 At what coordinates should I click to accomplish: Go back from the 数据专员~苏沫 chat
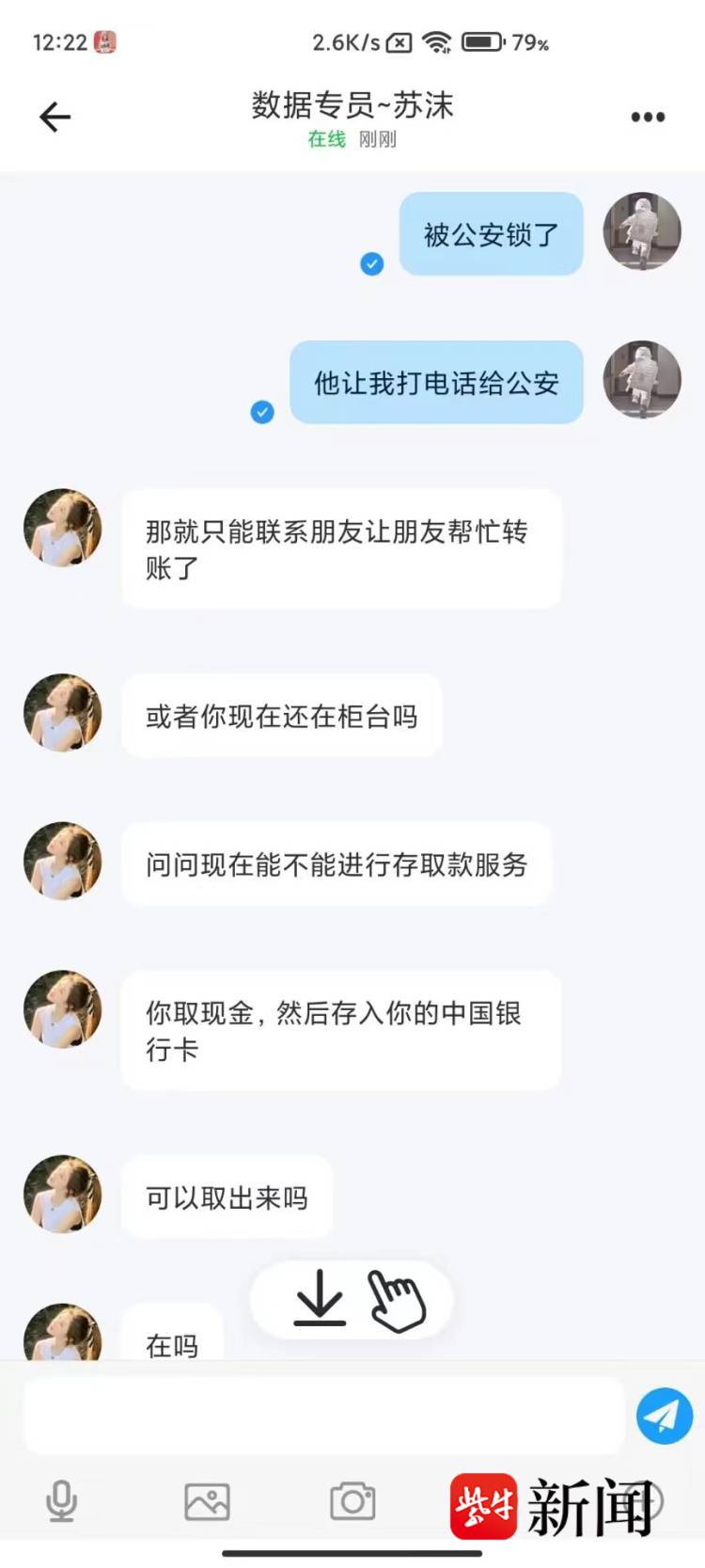tap(55, 117)
